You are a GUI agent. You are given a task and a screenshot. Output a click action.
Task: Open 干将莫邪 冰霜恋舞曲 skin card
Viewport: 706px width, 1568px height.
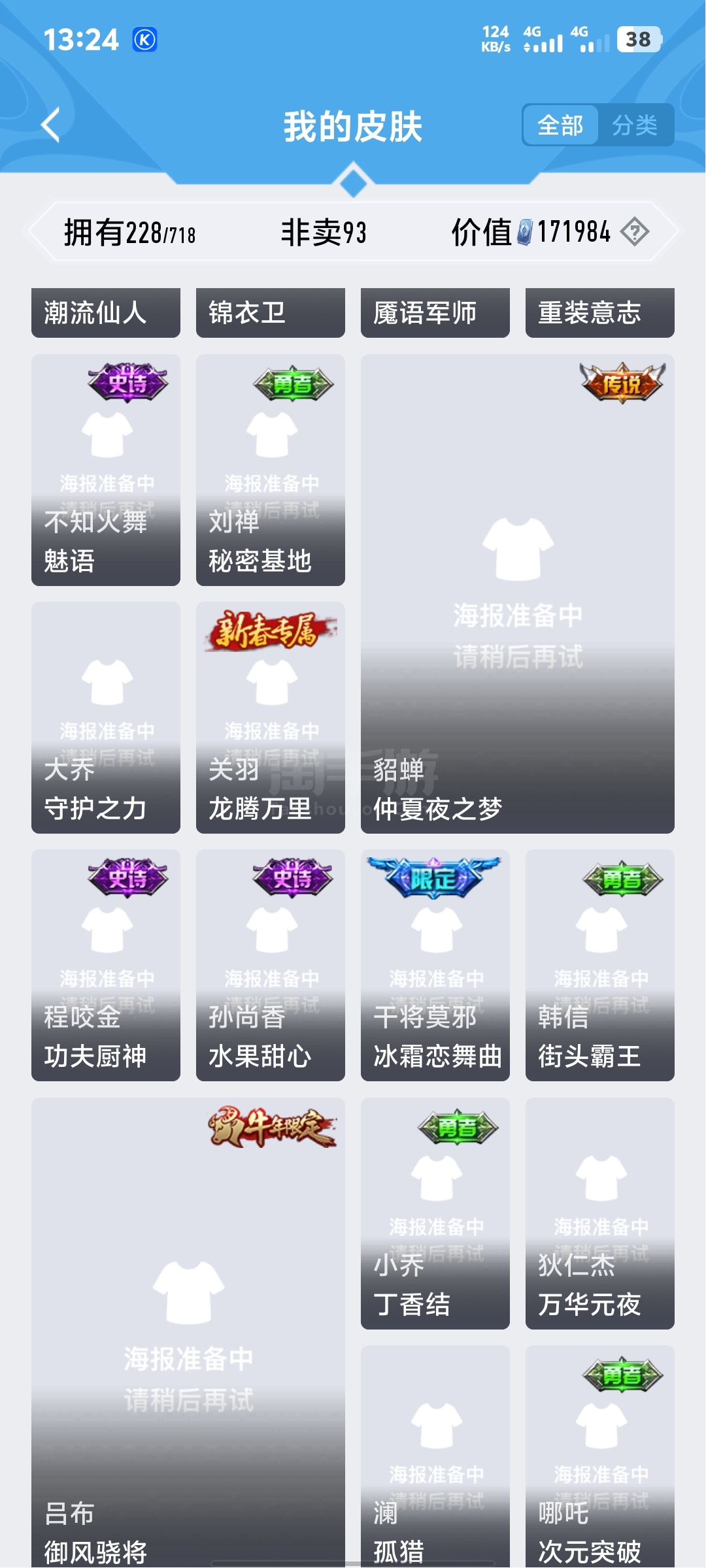coord(435,965)
